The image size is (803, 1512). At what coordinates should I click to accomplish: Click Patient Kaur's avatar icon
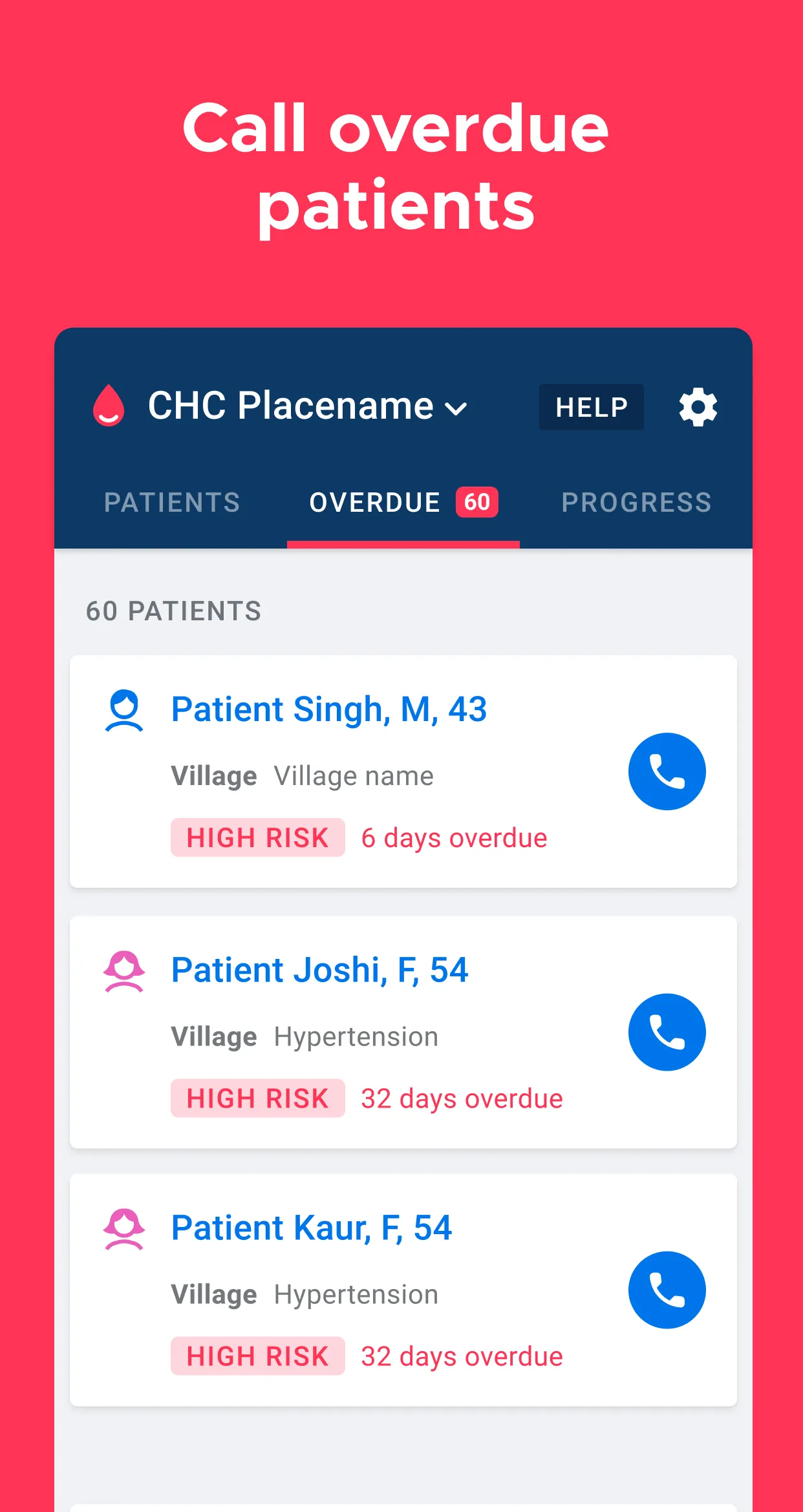click(125, 1226)
